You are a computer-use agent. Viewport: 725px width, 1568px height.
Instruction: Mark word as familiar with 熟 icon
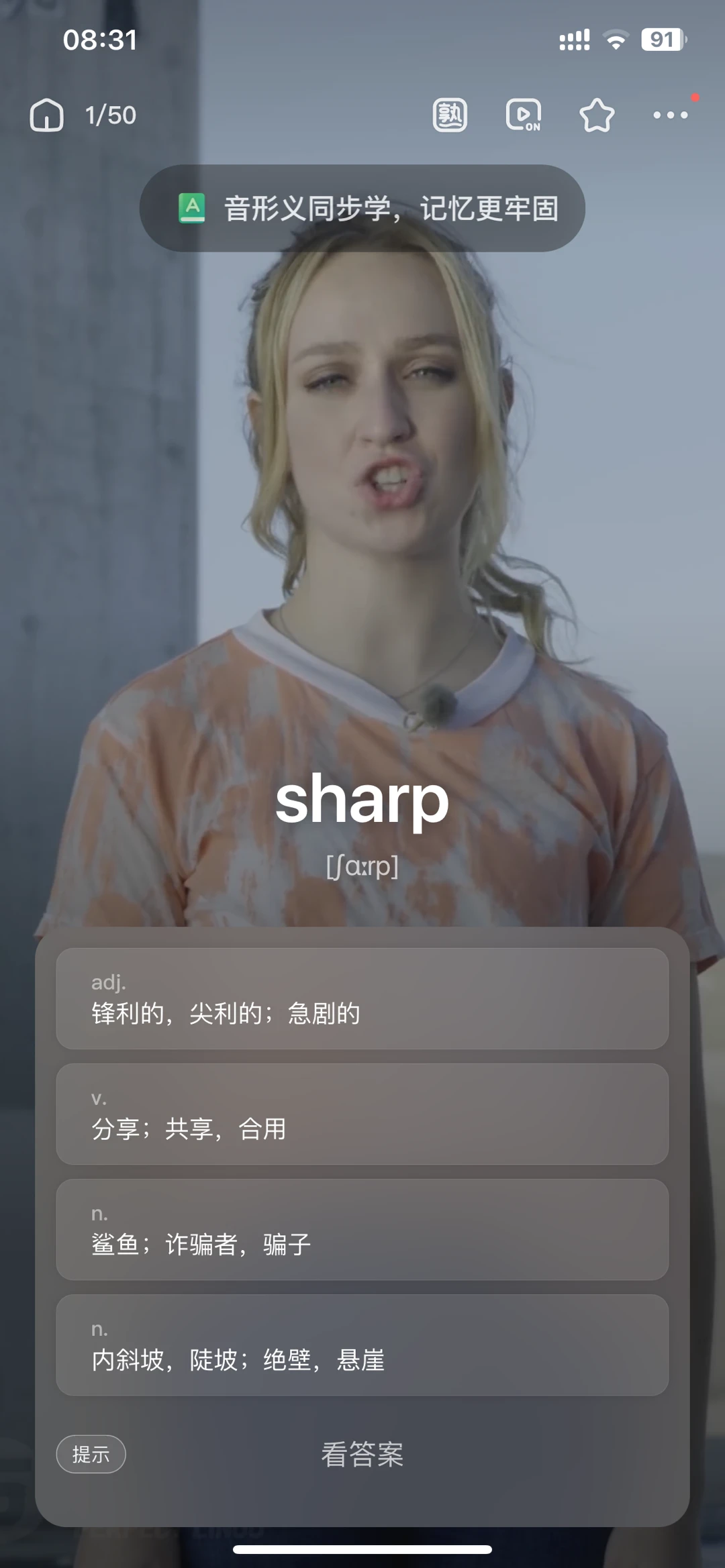click(x=450, y=115)
